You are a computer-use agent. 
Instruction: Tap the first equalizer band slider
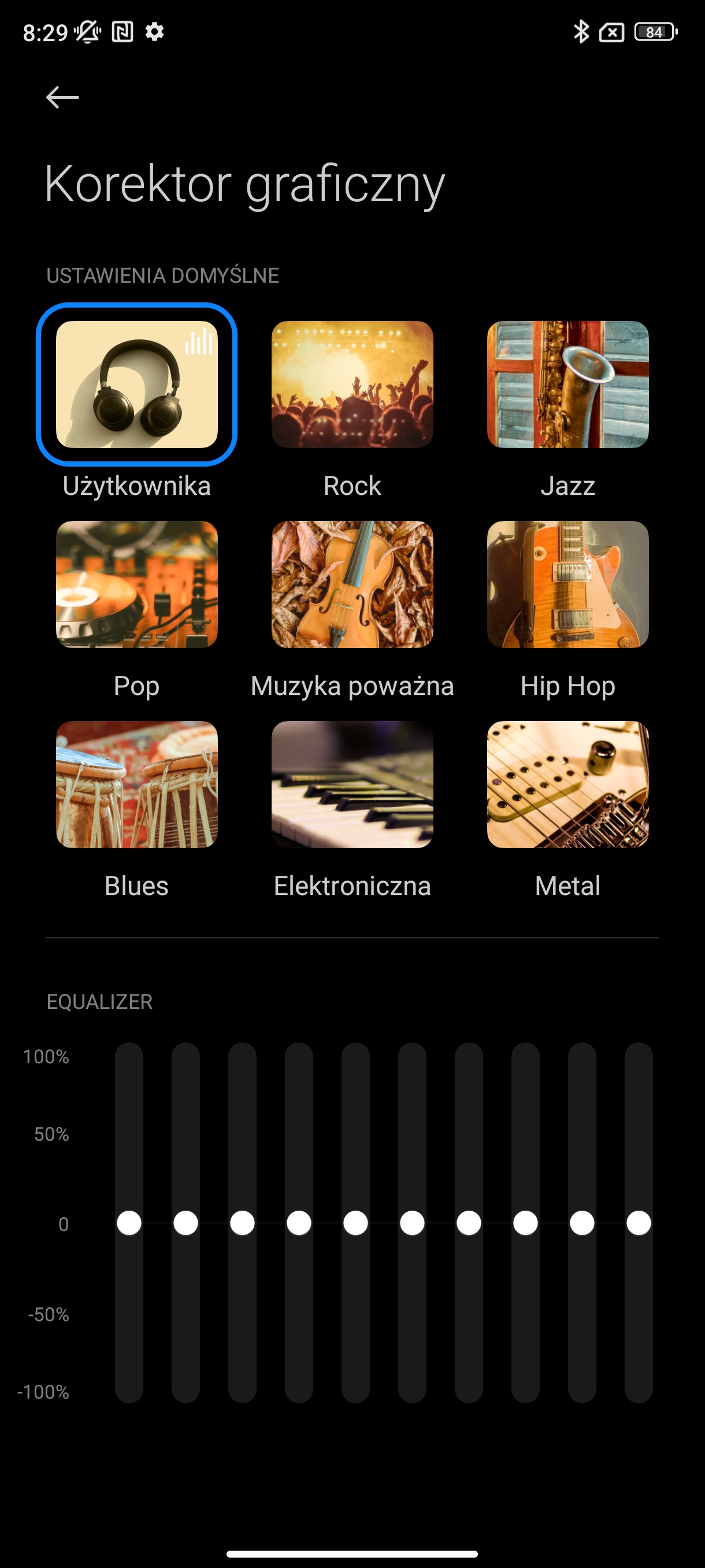(129, 1223)
